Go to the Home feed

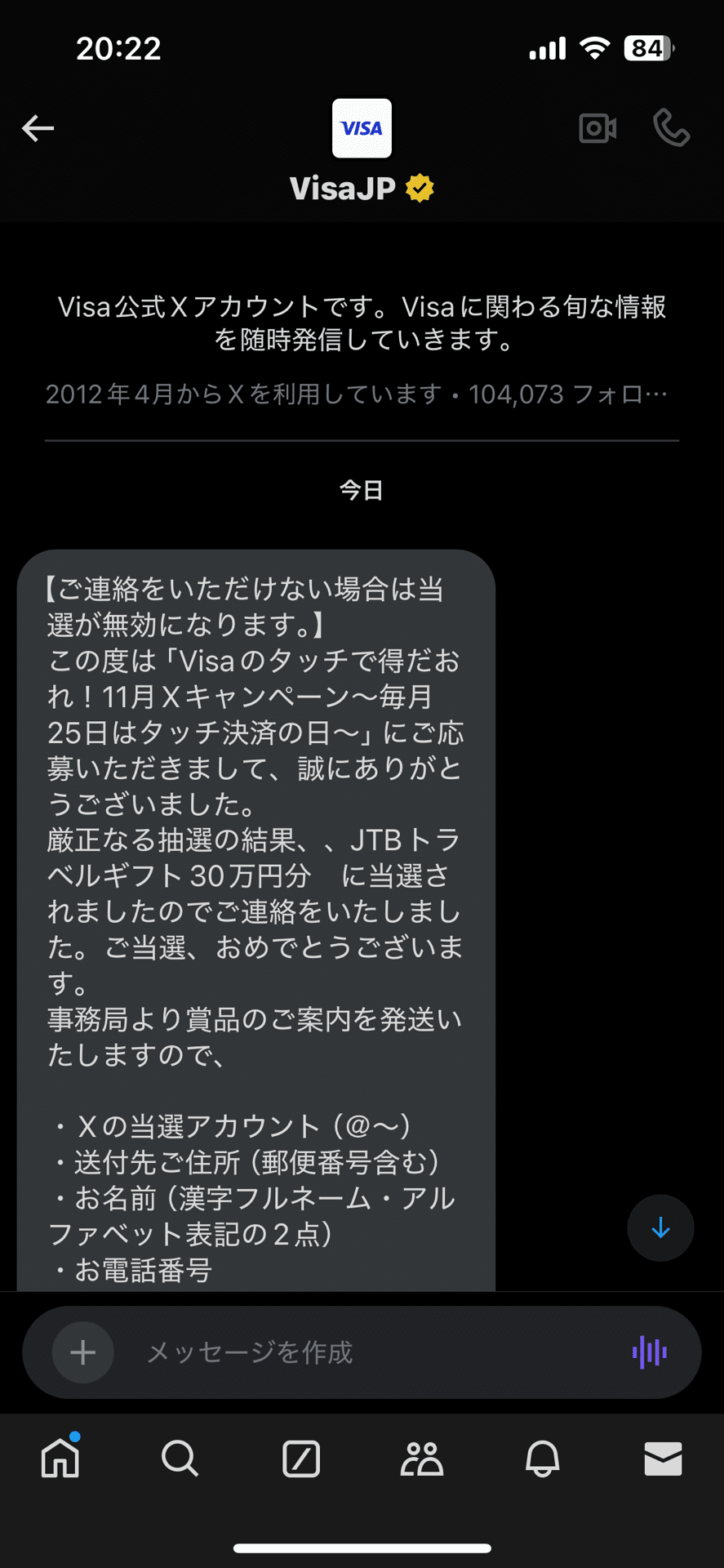coord(60,1460)
